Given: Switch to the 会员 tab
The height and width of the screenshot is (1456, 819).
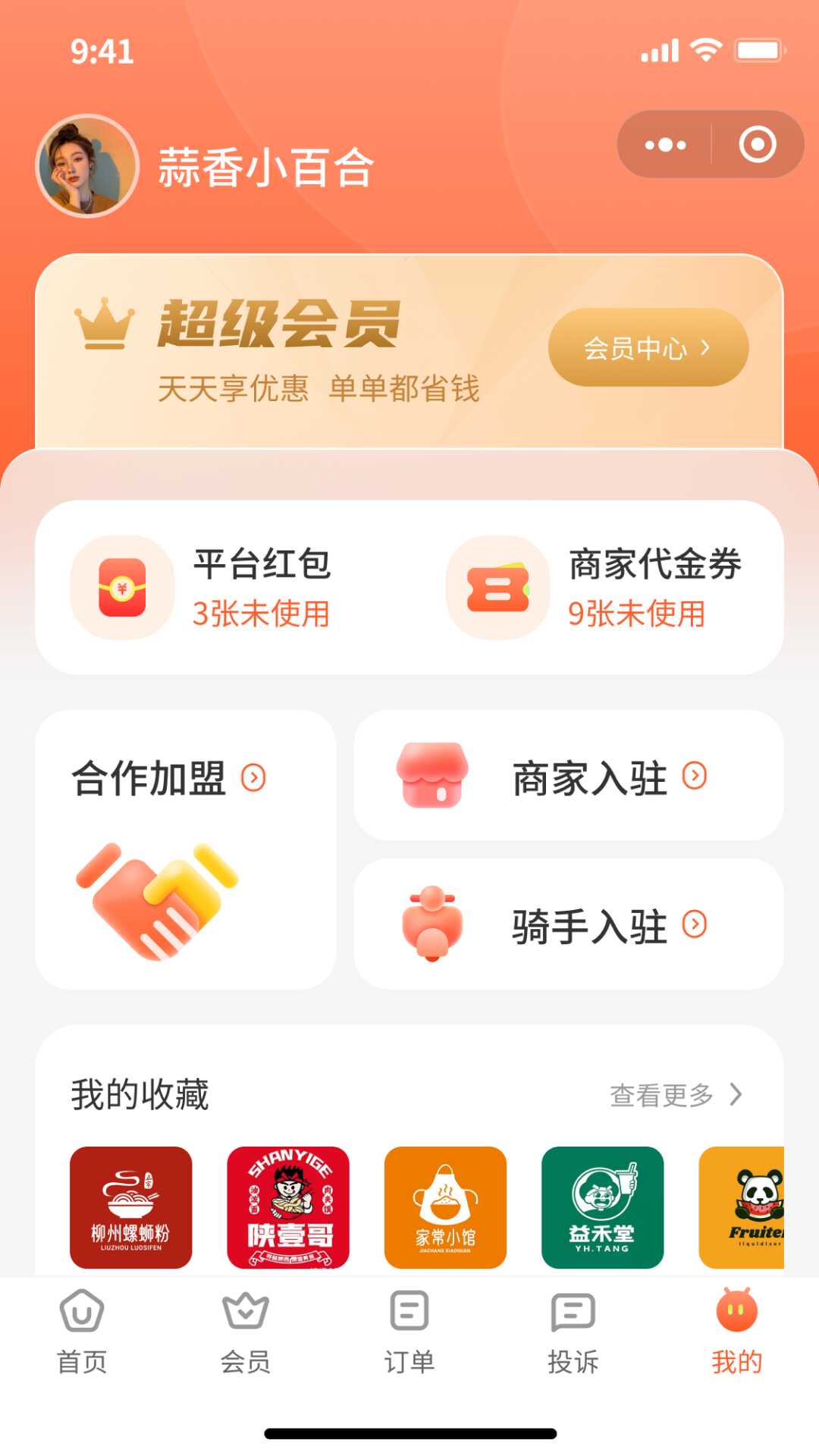Looking at the screenshot, I should click(246, 1332).
